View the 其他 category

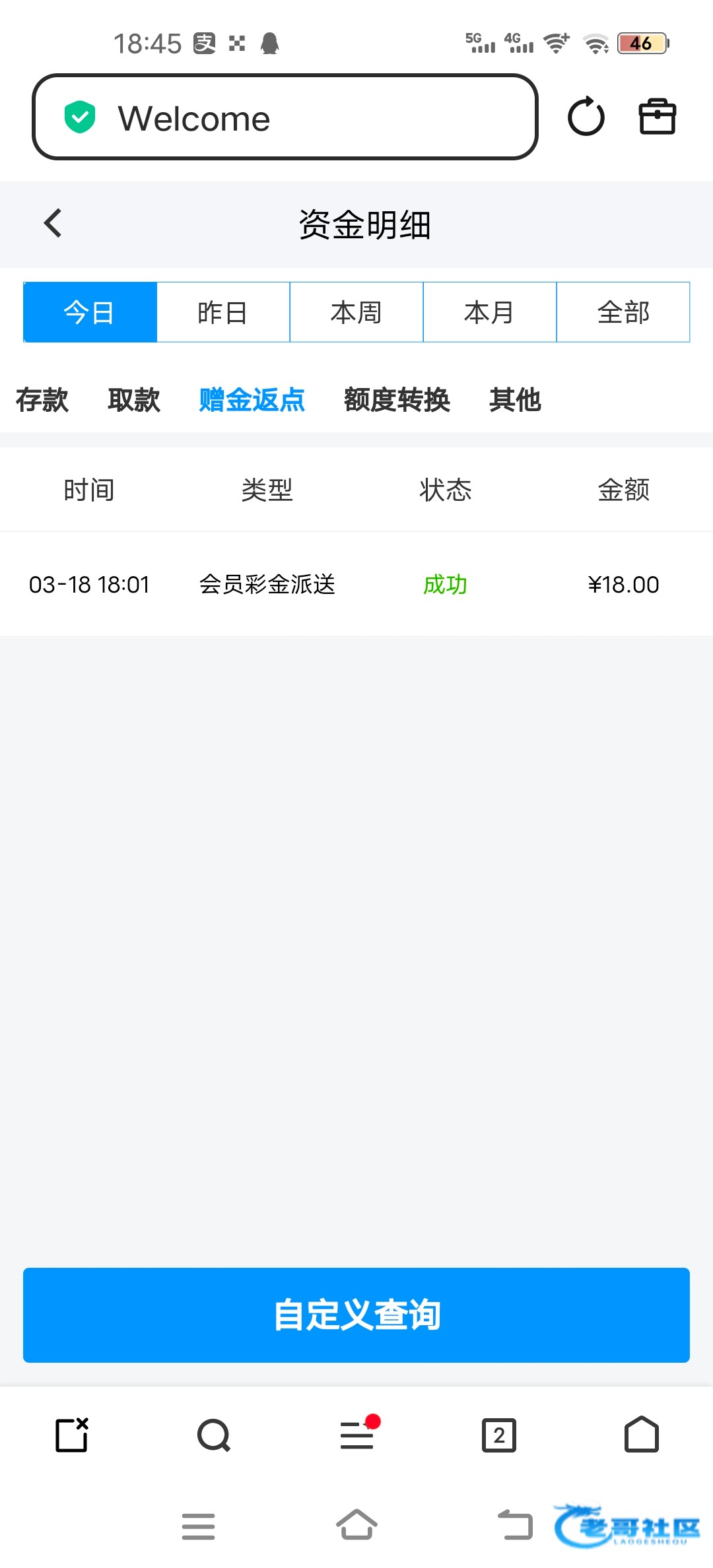515,400
